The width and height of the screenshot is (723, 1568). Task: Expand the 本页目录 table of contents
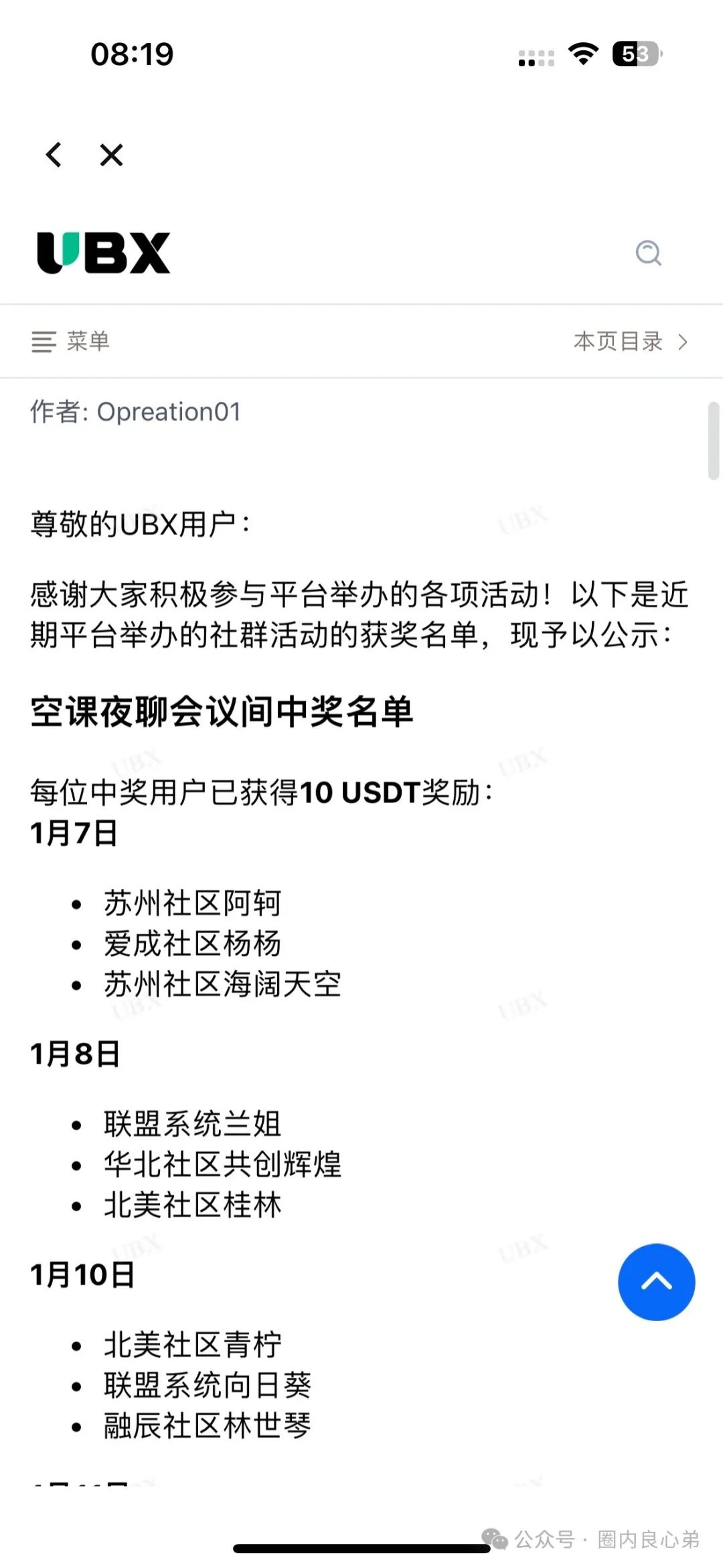[x=631, y=342]
